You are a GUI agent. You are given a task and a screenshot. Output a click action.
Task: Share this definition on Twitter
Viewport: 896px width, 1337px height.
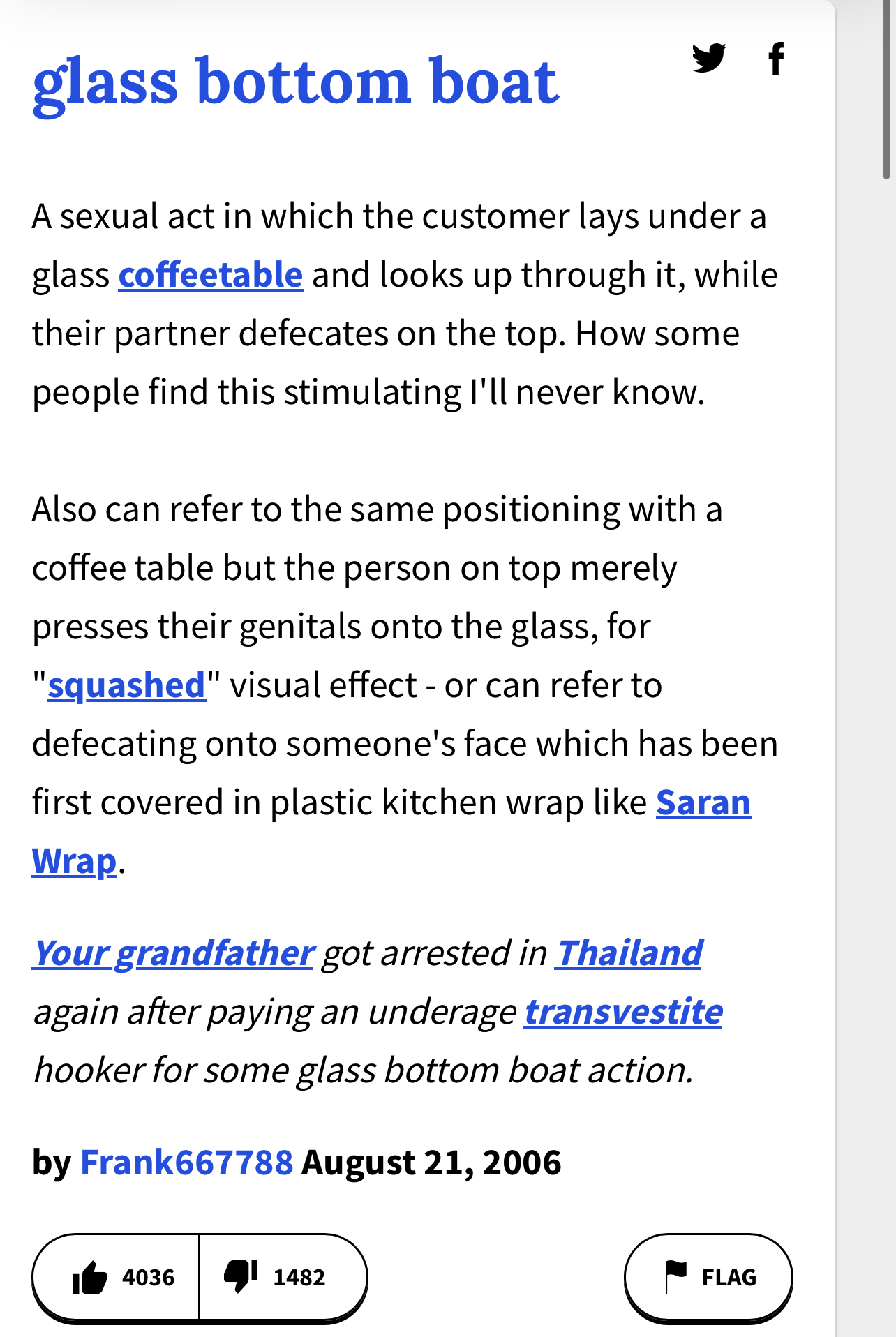click(x=709, y=59)
